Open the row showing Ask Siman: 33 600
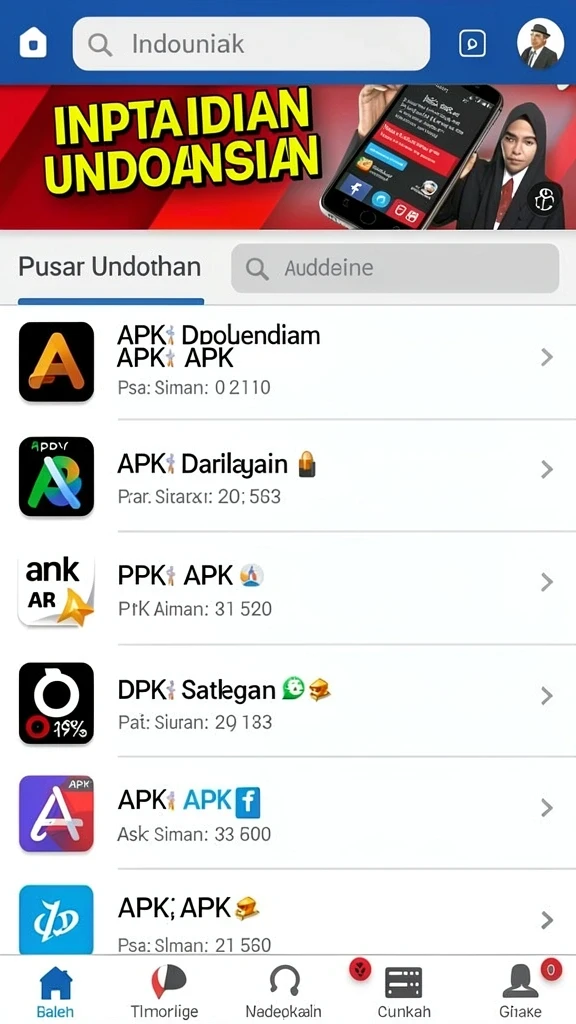This screenshot has height=1024, width=576. pyautogui.click(x=288, y=814)
